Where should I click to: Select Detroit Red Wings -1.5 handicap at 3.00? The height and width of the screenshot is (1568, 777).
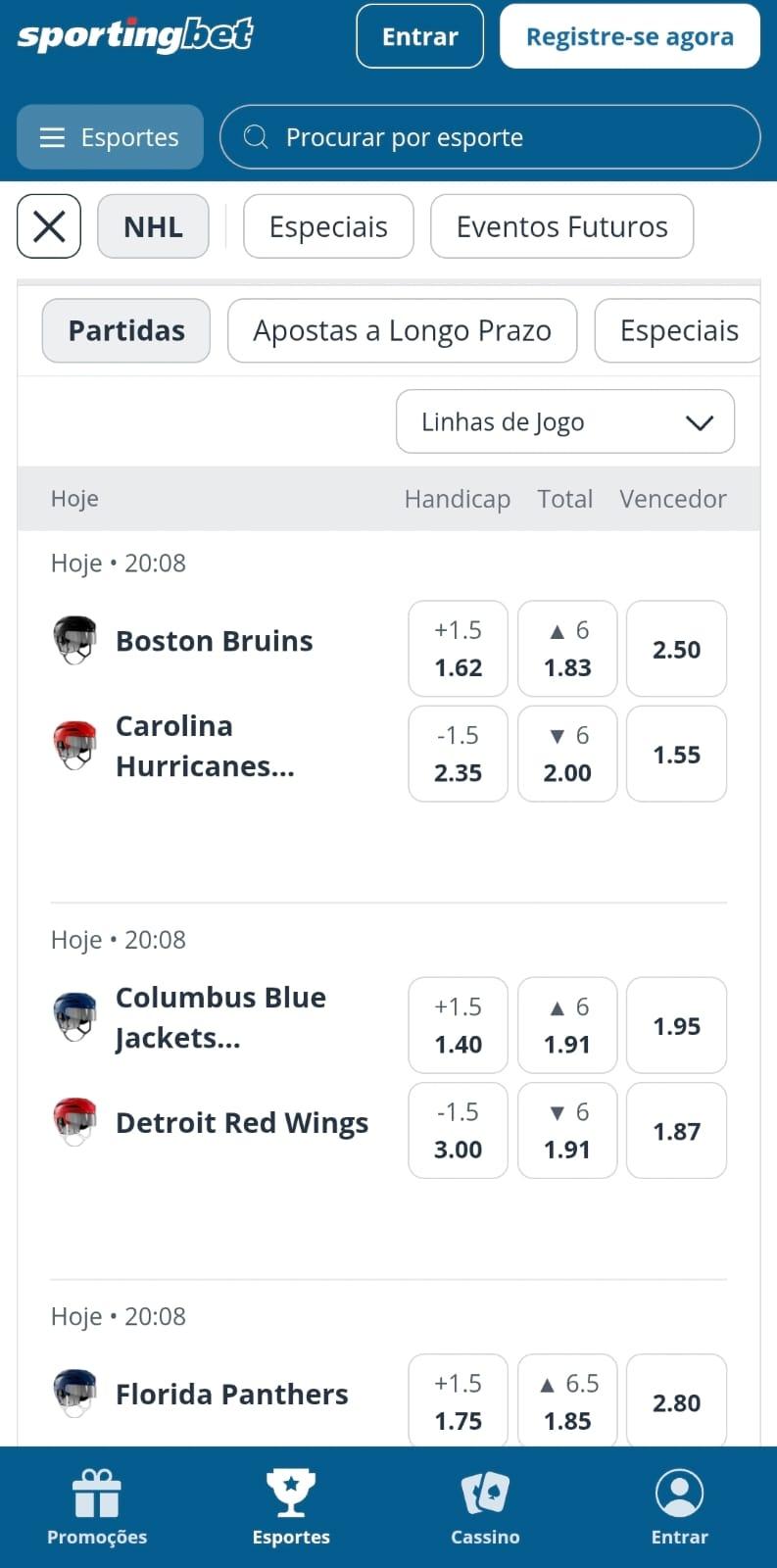click(x=458, y=1130)
